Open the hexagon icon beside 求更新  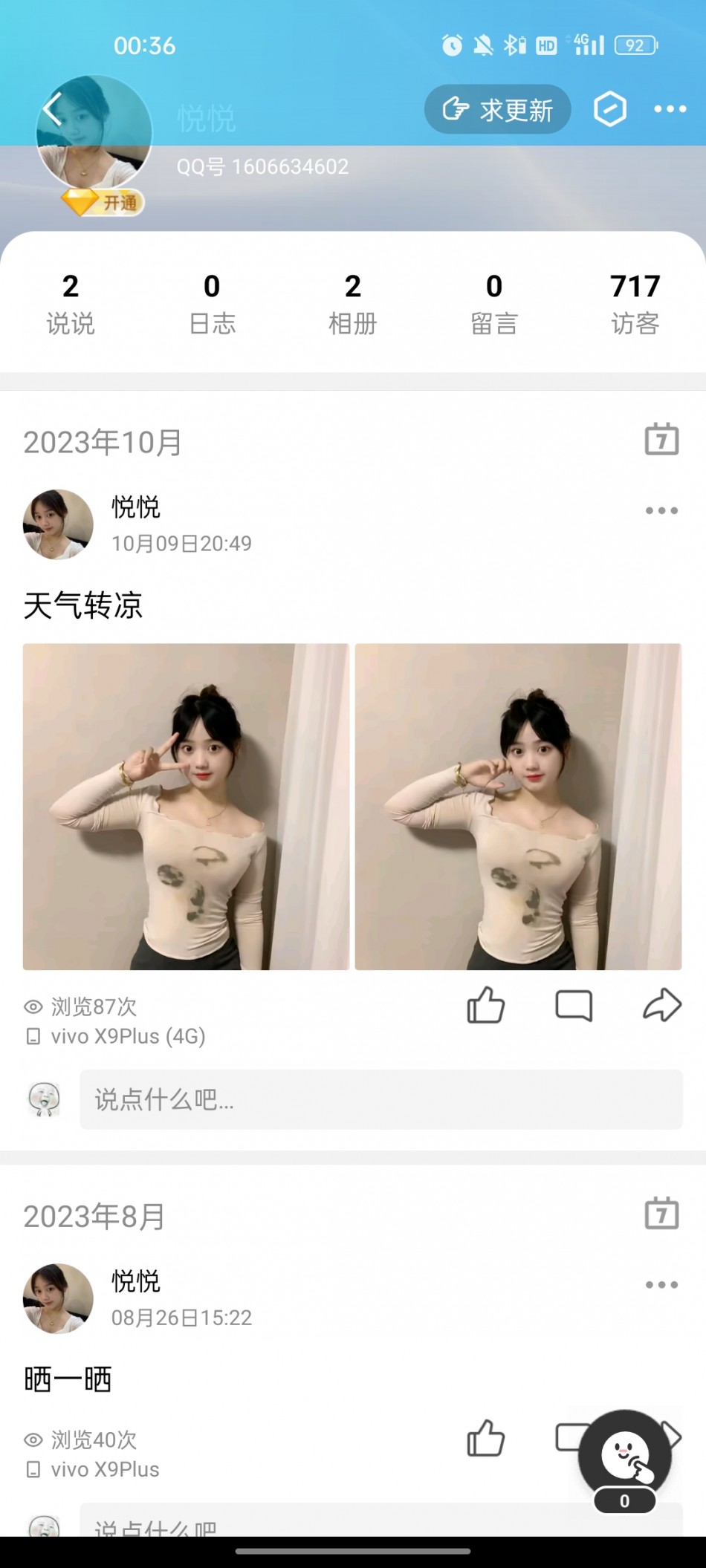(x=609, y=109)
